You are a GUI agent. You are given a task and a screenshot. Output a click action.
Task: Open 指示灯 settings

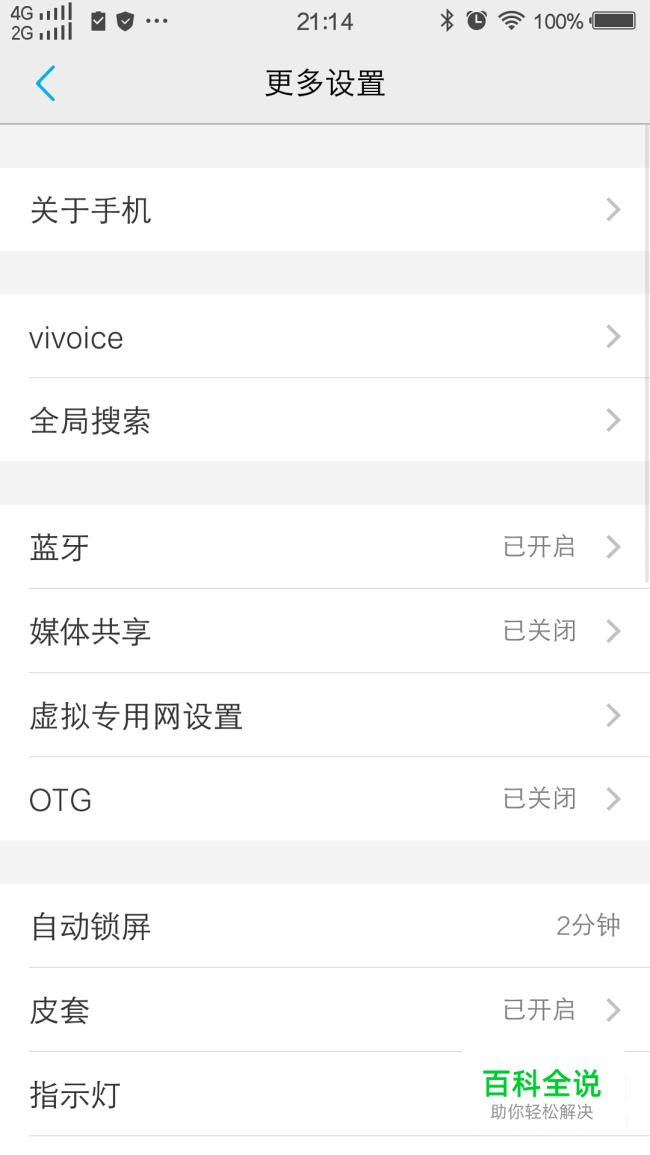(325, 1094)
